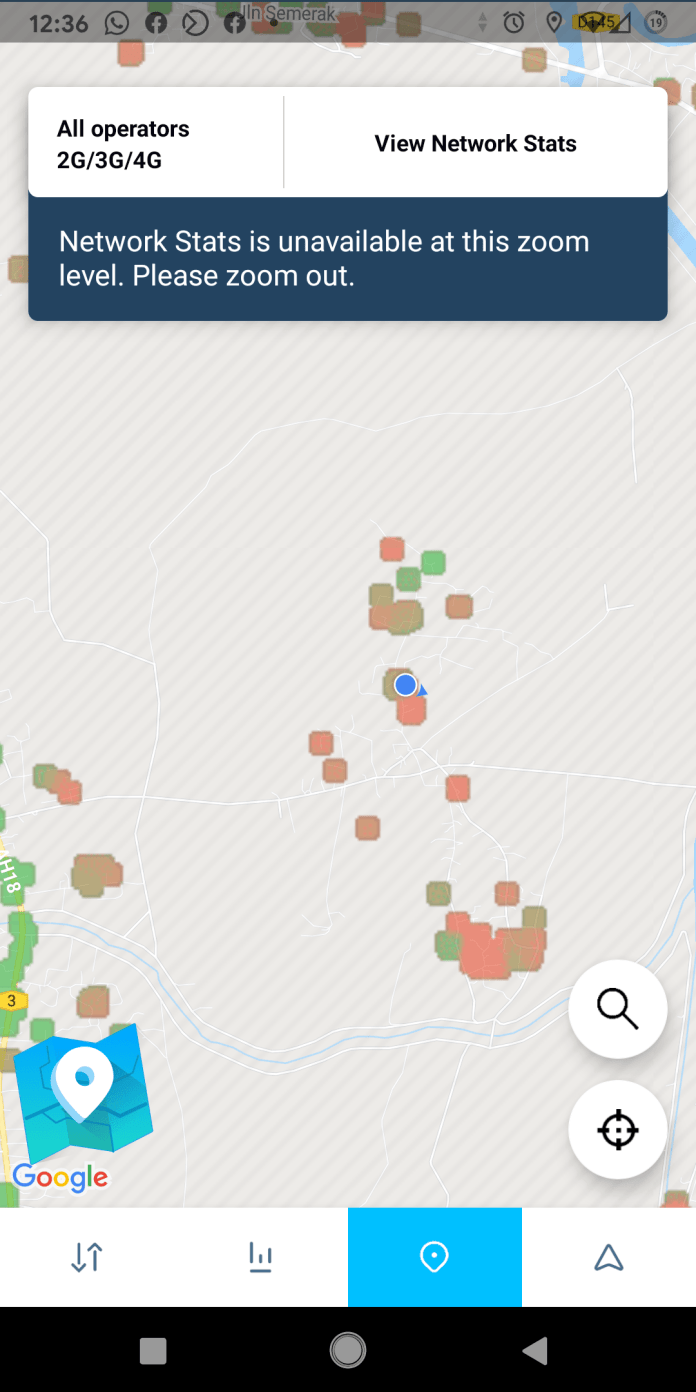Switch to the speed test arrows tab
The width and height of the screenshot is (696, 1392).
87,1257
